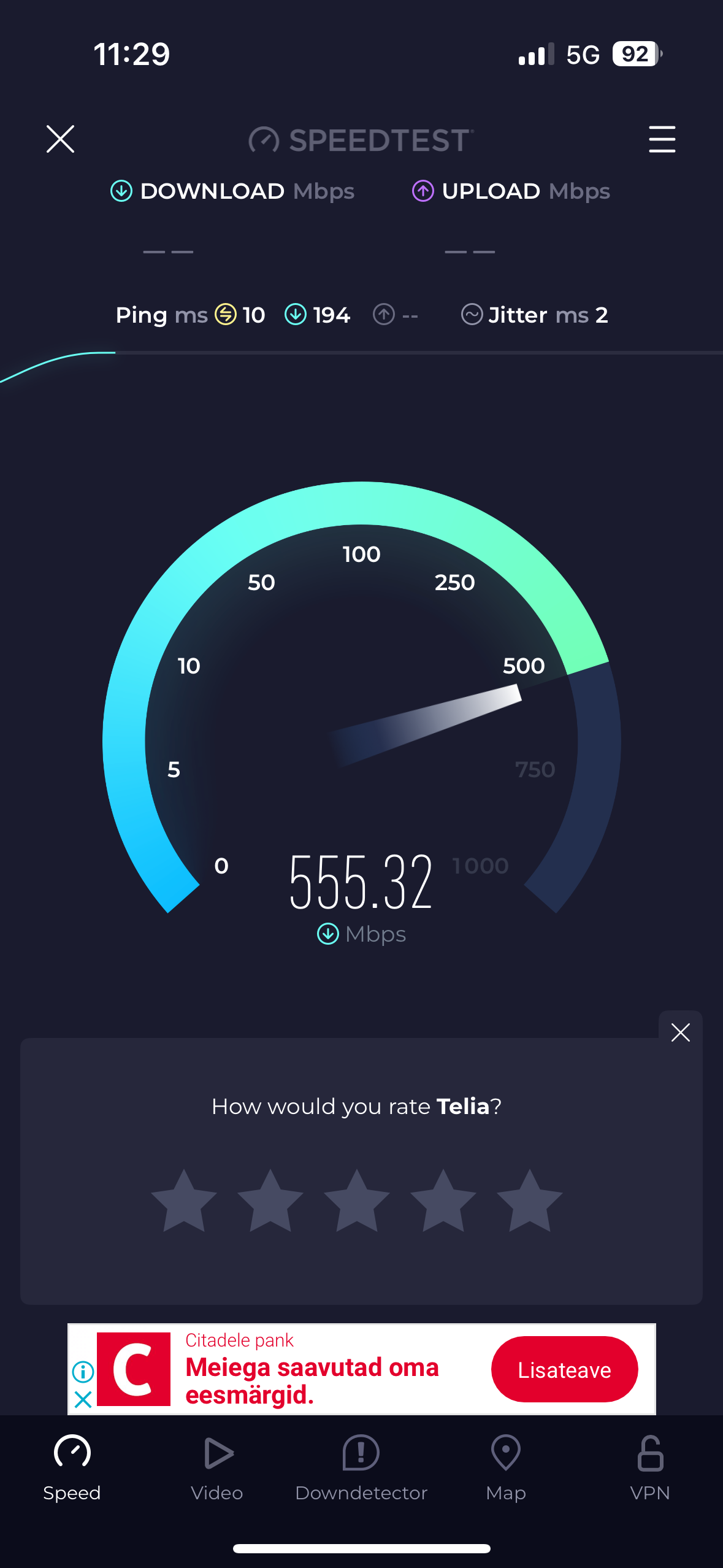Rate Telia one star
This screenshot has height=1568, width=723.
tap(184, 1201)
